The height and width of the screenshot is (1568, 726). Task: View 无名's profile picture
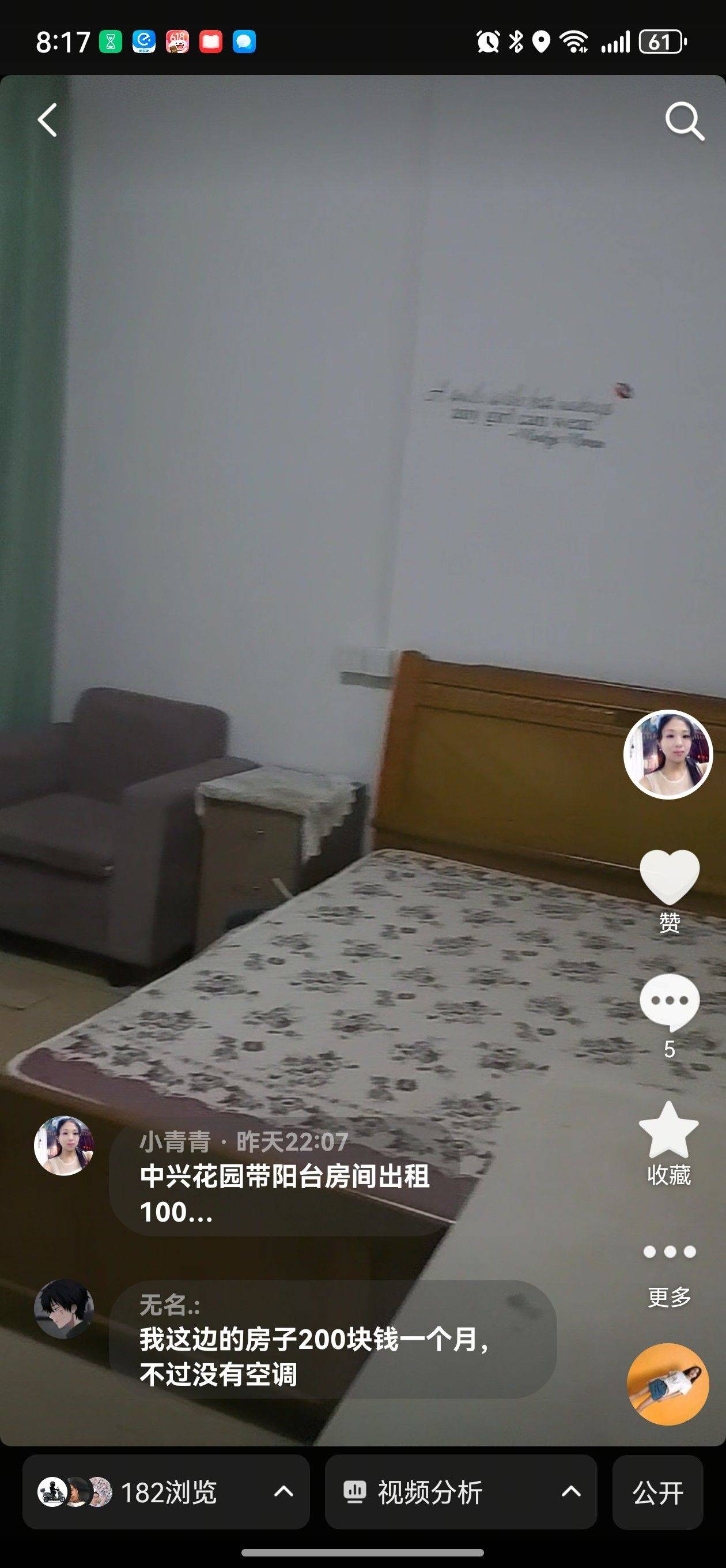[64, 1309]
